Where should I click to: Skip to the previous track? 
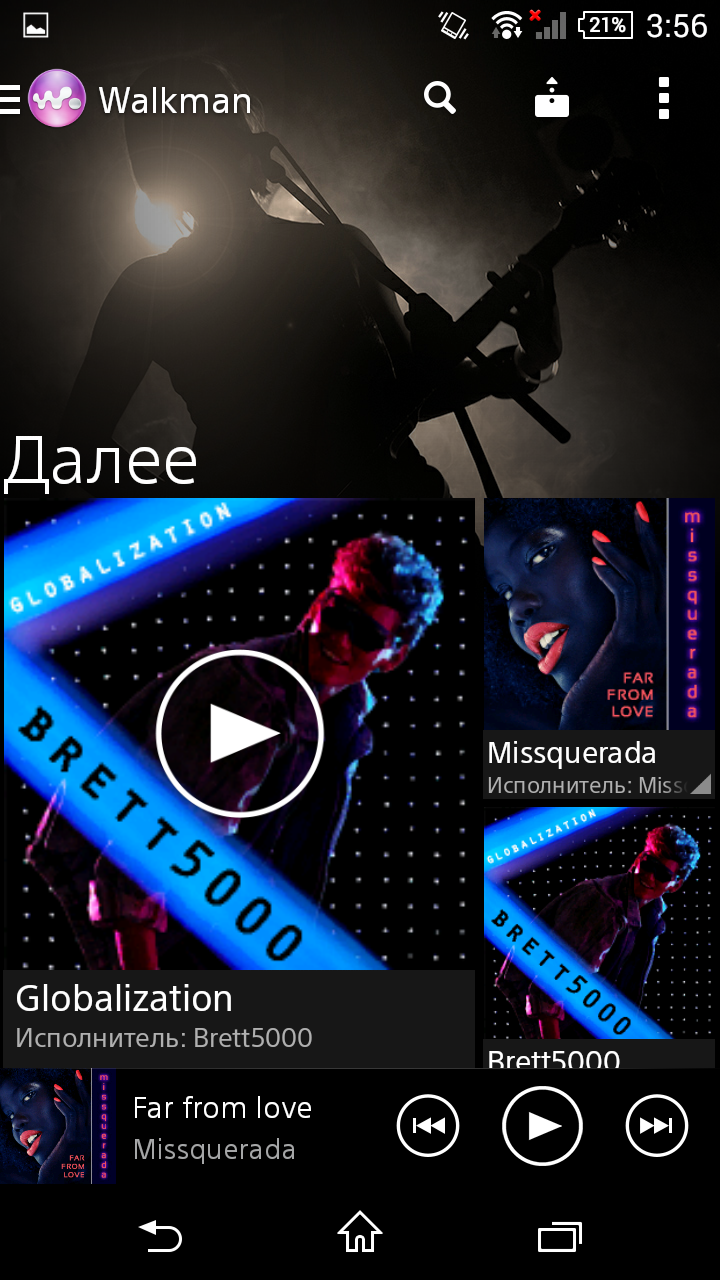pos(428,1126)
